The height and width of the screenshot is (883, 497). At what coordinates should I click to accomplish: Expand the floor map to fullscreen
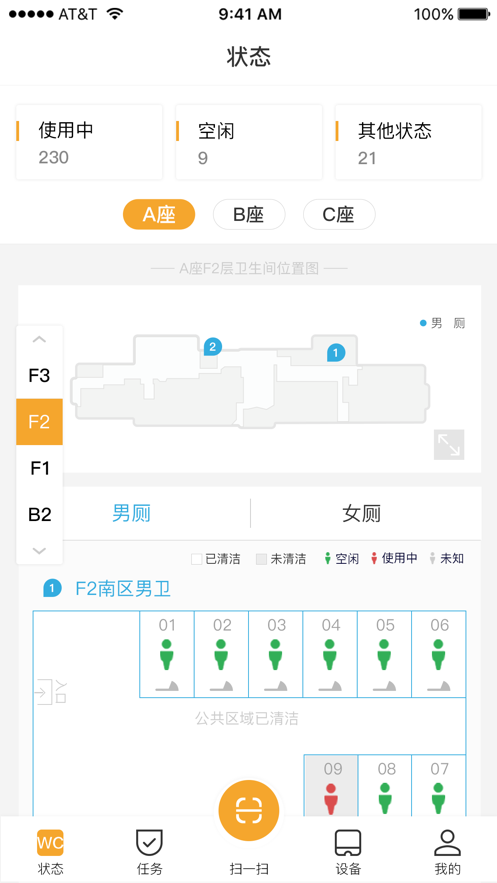449,445
